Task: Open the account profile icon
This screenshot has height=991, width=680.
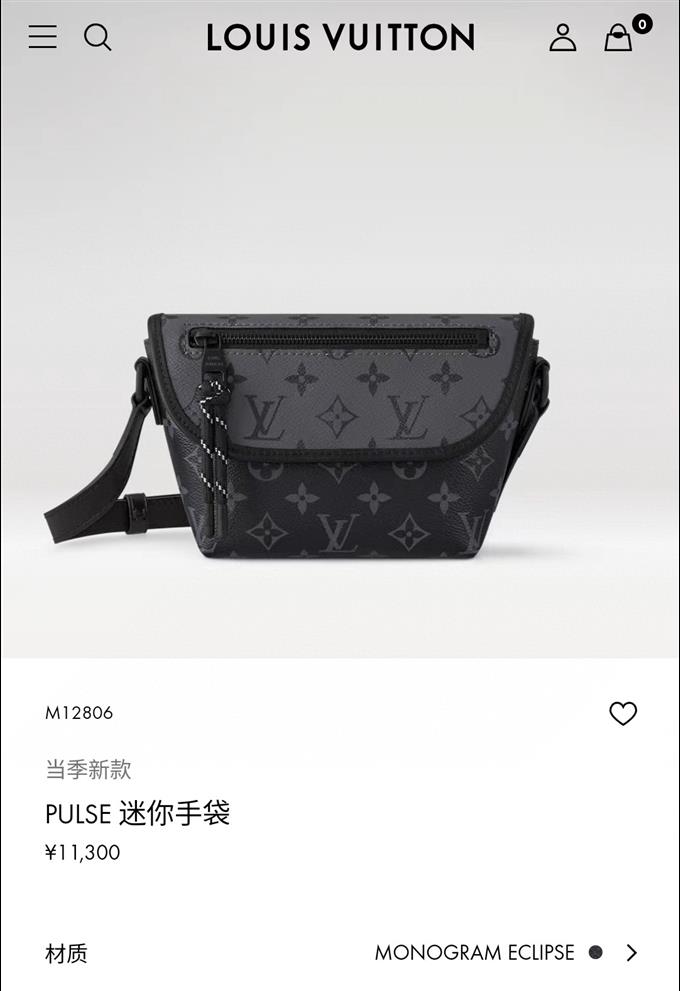Action: point(563,38)
